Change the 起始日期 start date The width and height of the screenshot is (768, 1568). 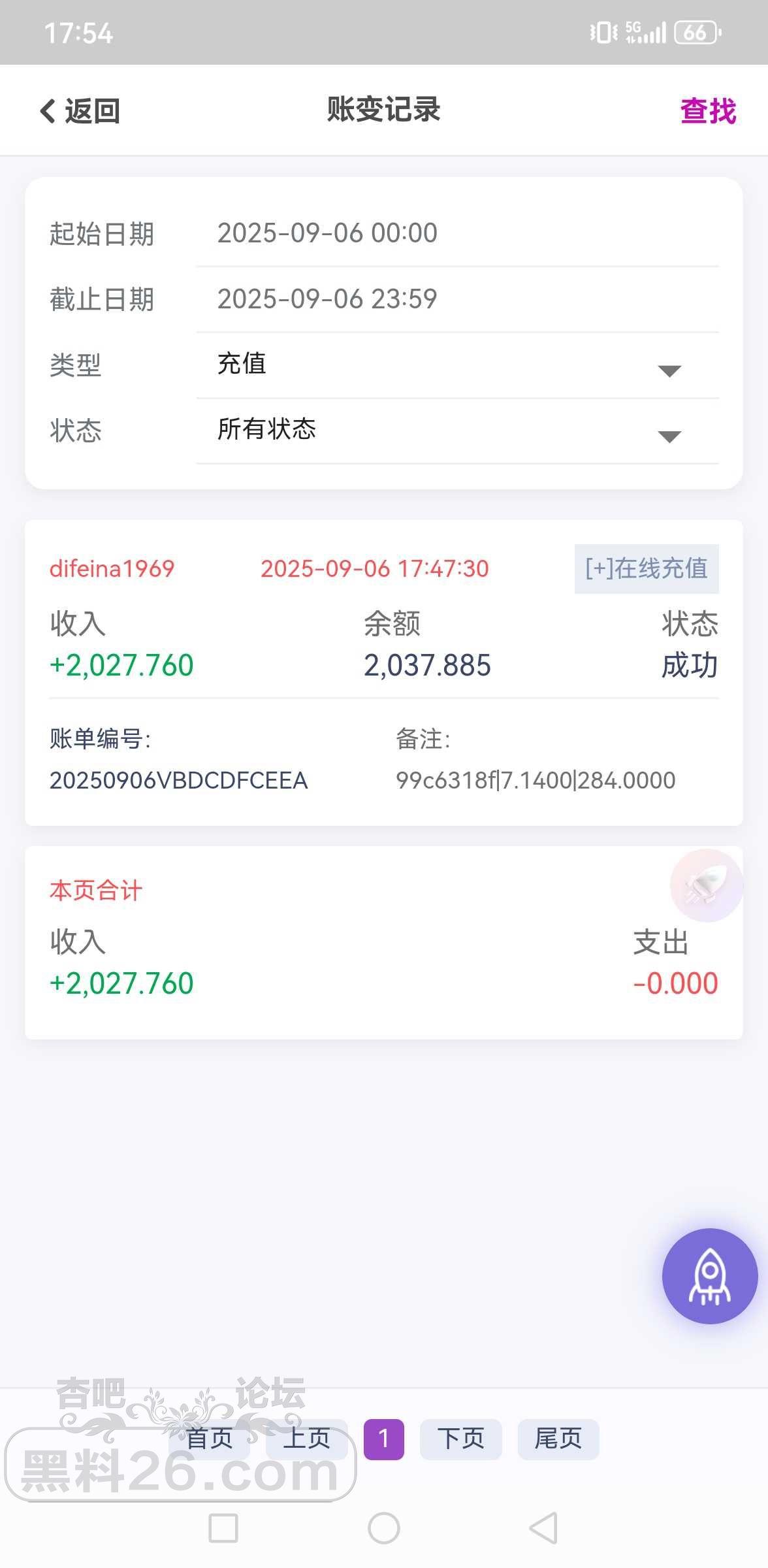(x=457, y=233)
